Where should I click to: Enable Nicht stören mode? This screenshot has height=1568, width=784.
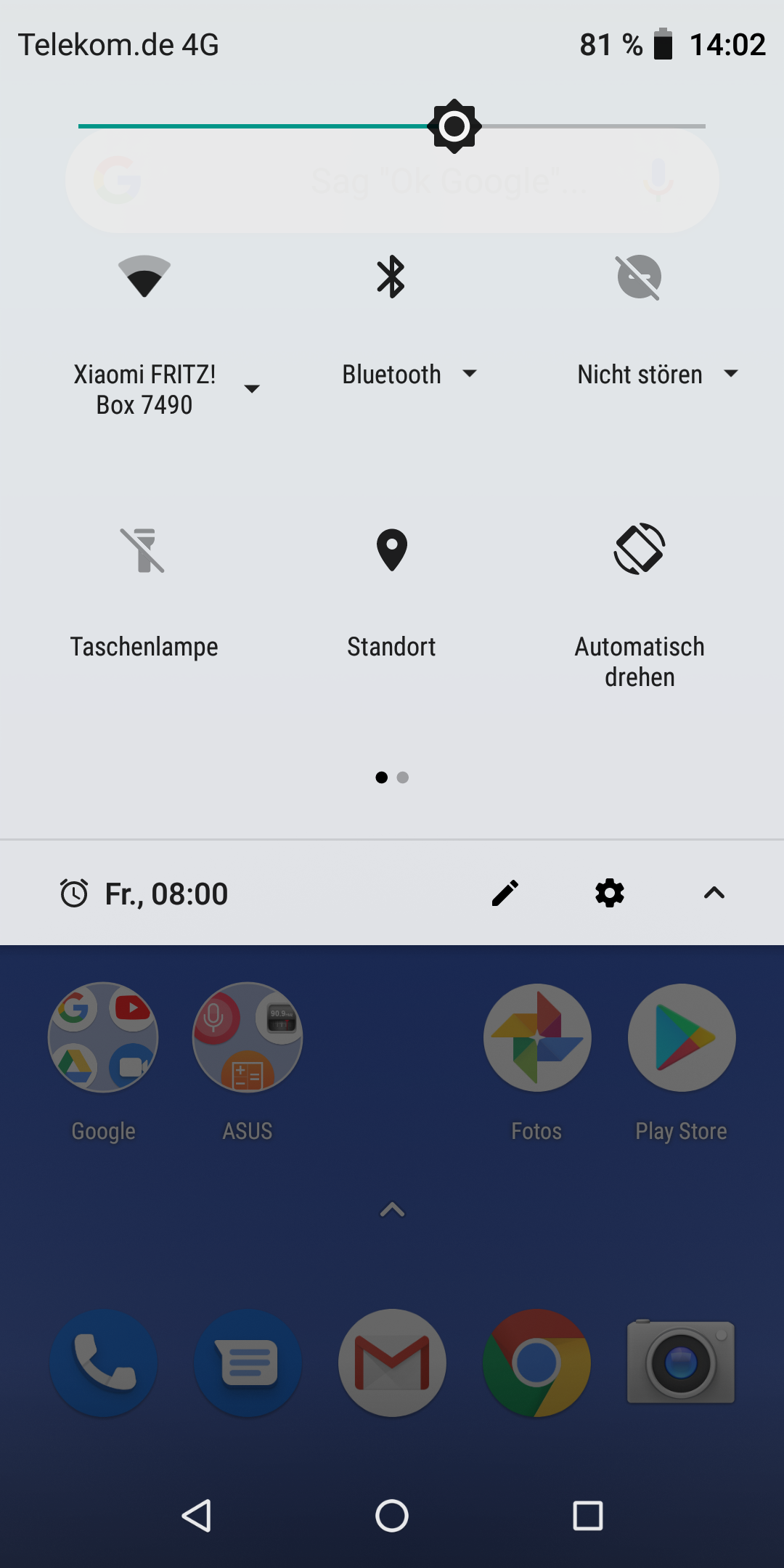click(x=639, y=277)
